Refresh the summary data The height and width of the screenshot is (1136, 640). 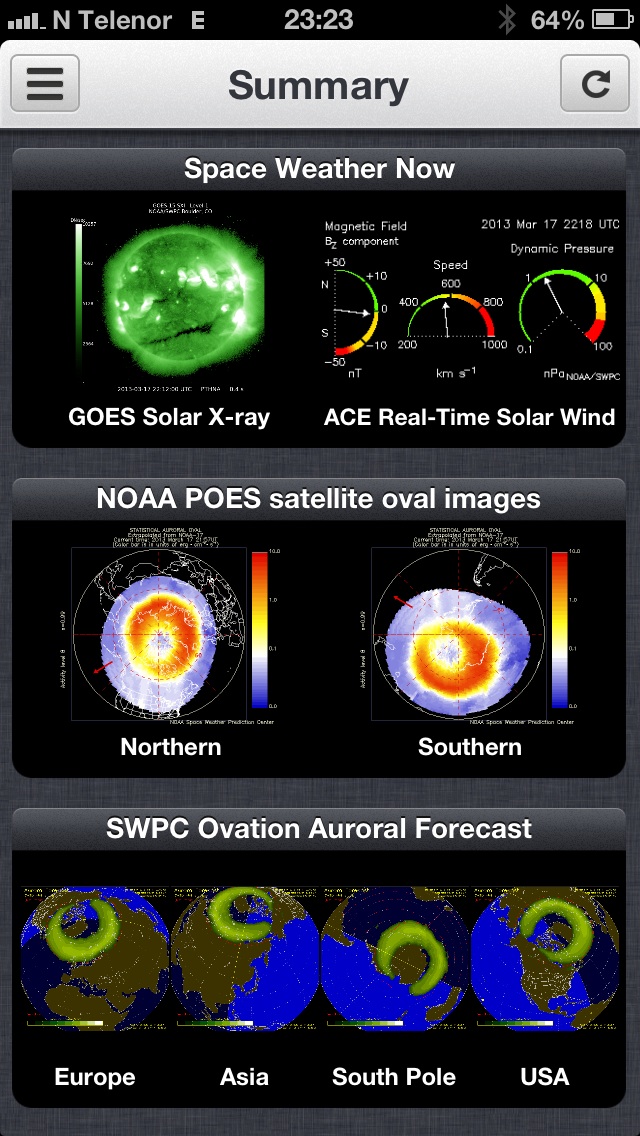[595, 84]
